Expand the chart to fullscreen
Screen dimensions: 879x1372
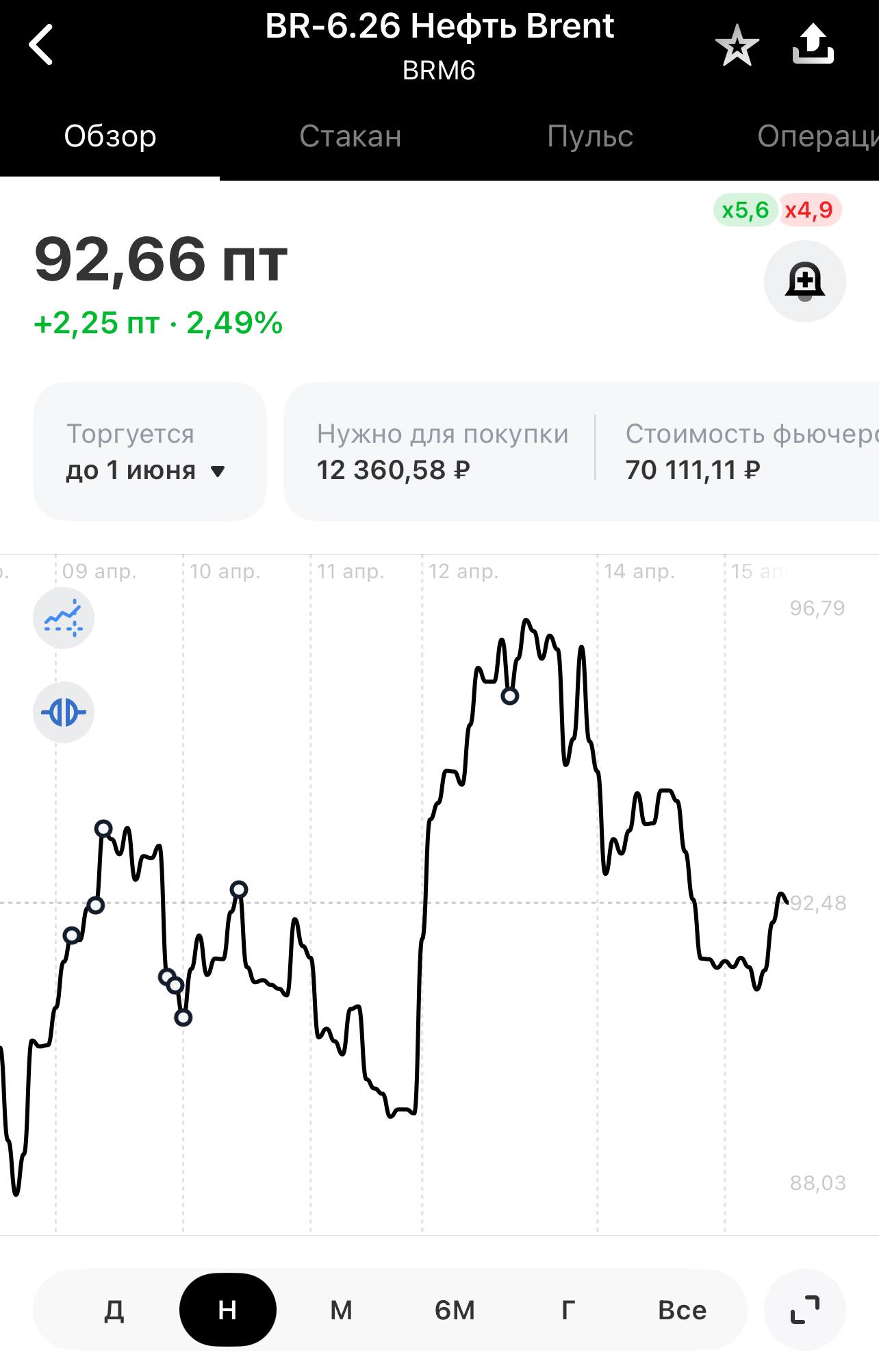[805, 1310]
